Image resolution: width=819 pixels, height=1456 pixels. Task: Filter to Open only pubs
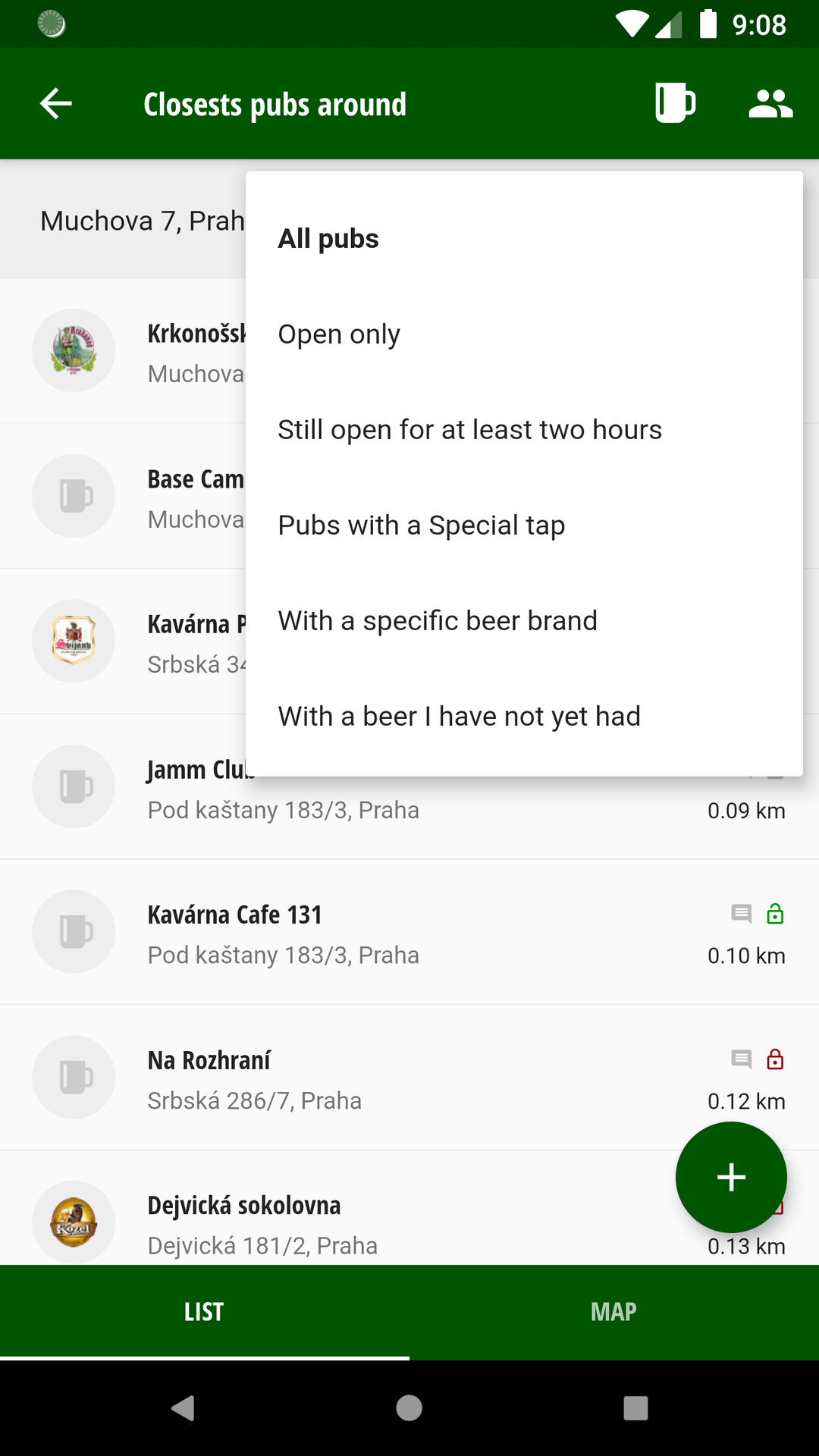339,334
